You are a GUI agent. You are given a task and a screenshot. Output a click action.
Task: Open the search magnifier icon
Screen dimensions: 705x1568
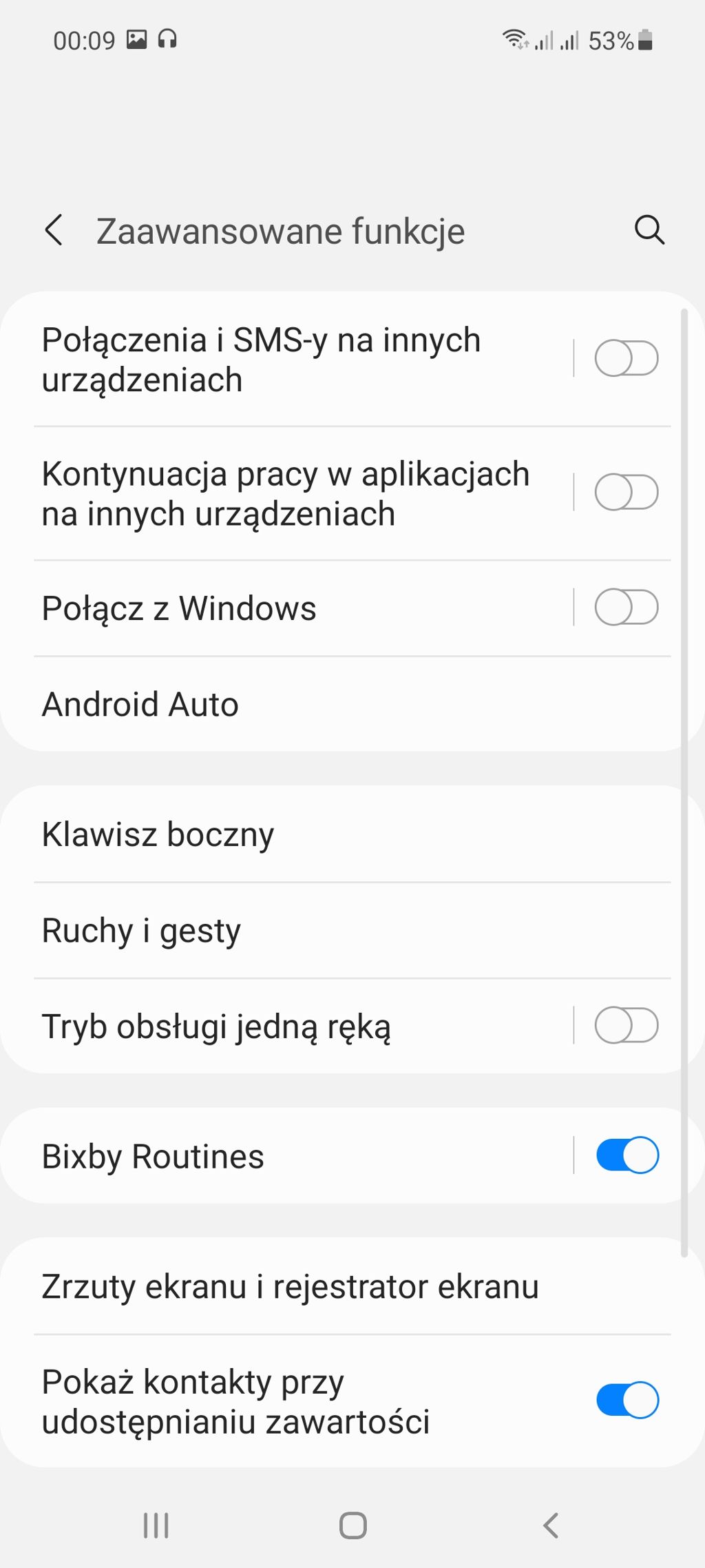coord(649,230)
